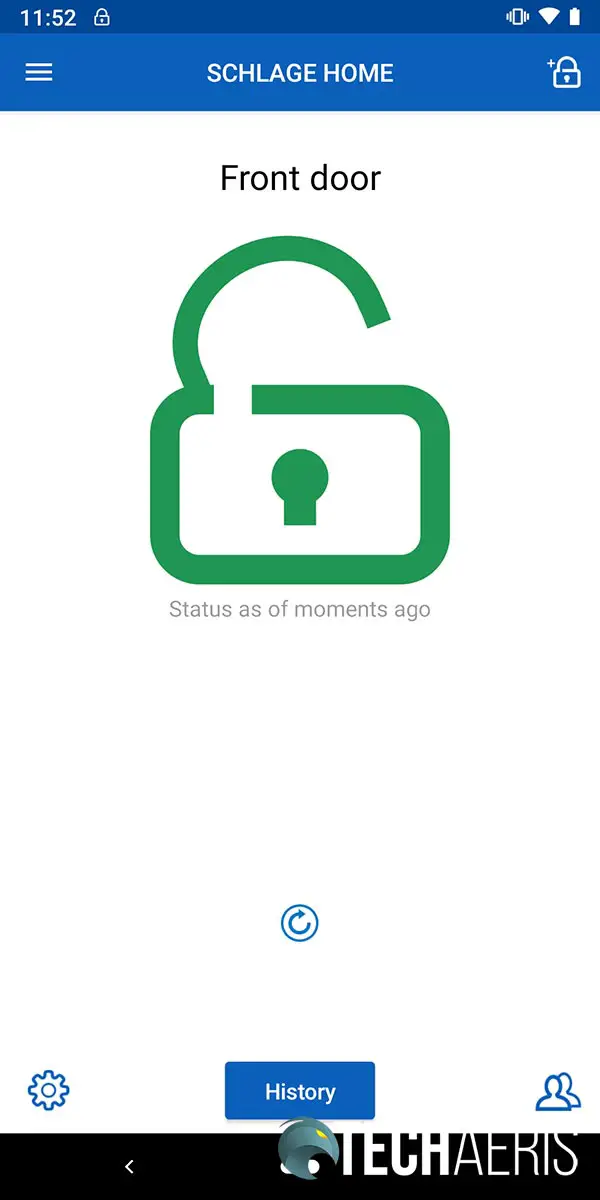This screenshot has width=600, height=1200.
Task: Refresh the lock status
Action: pyautogui.click(x=299, y=923)
